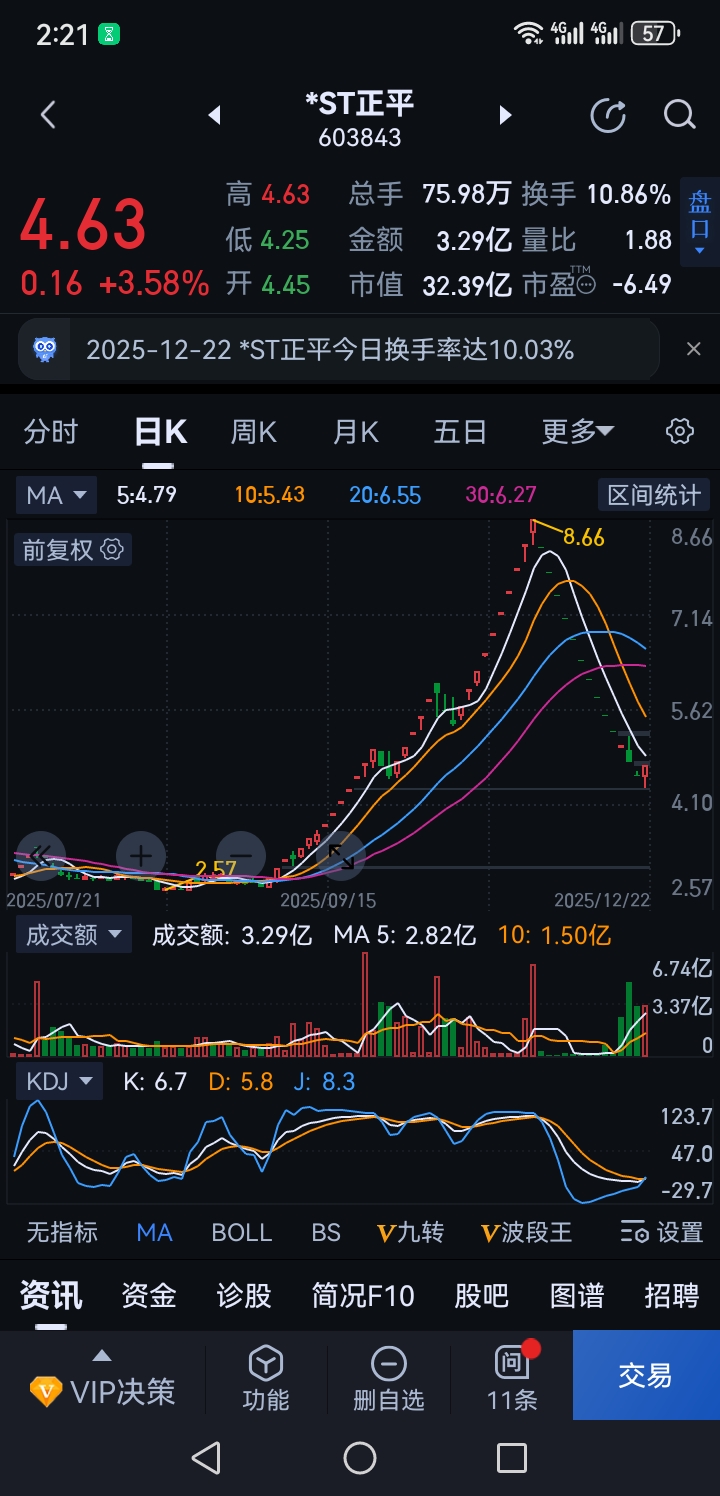Expand the 盘口 panel

pyautogui.click(x=699, y=222)
